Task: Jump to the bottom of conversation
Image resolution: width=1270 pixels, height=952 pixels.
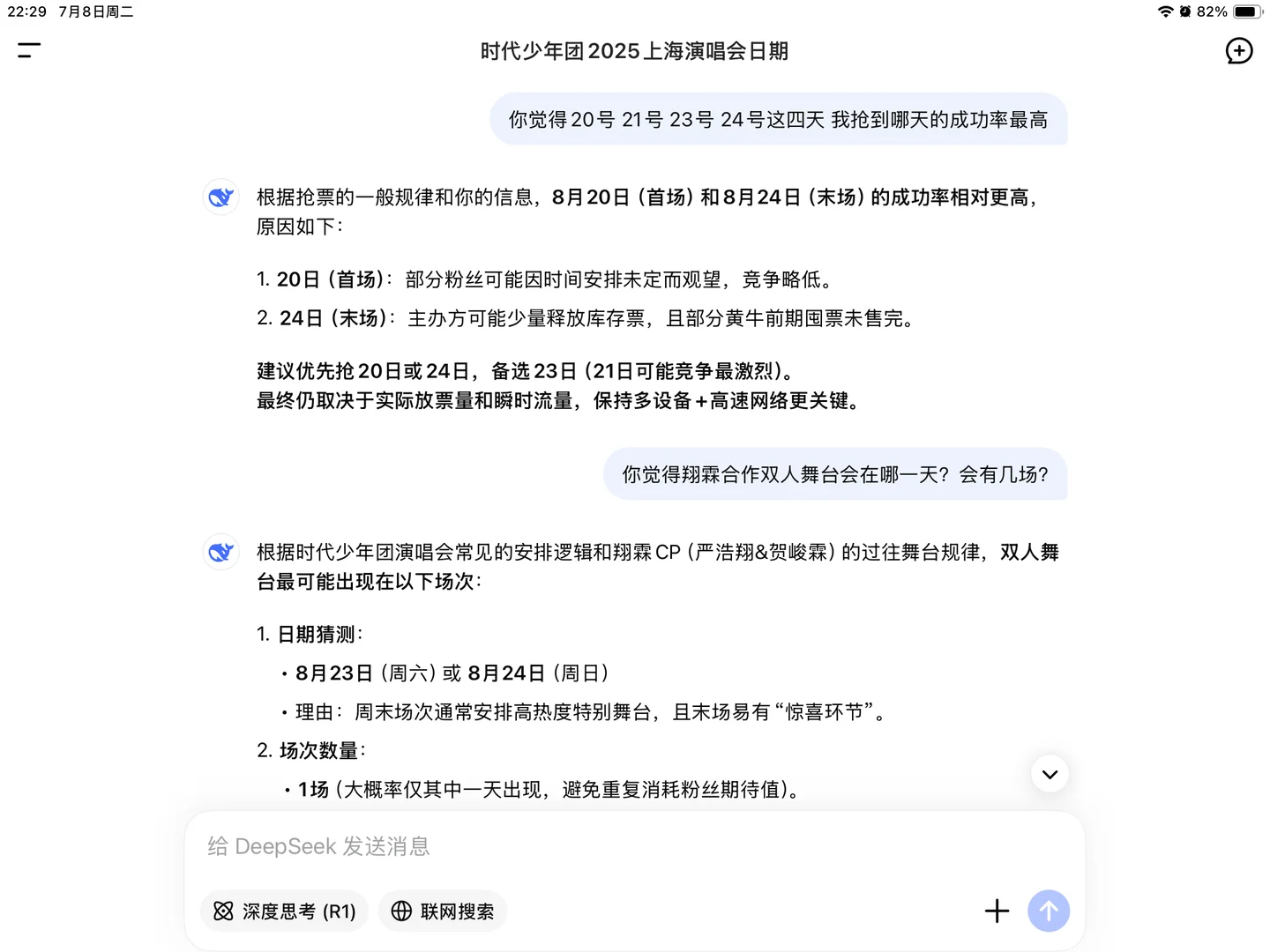Action: point(1050,774)
